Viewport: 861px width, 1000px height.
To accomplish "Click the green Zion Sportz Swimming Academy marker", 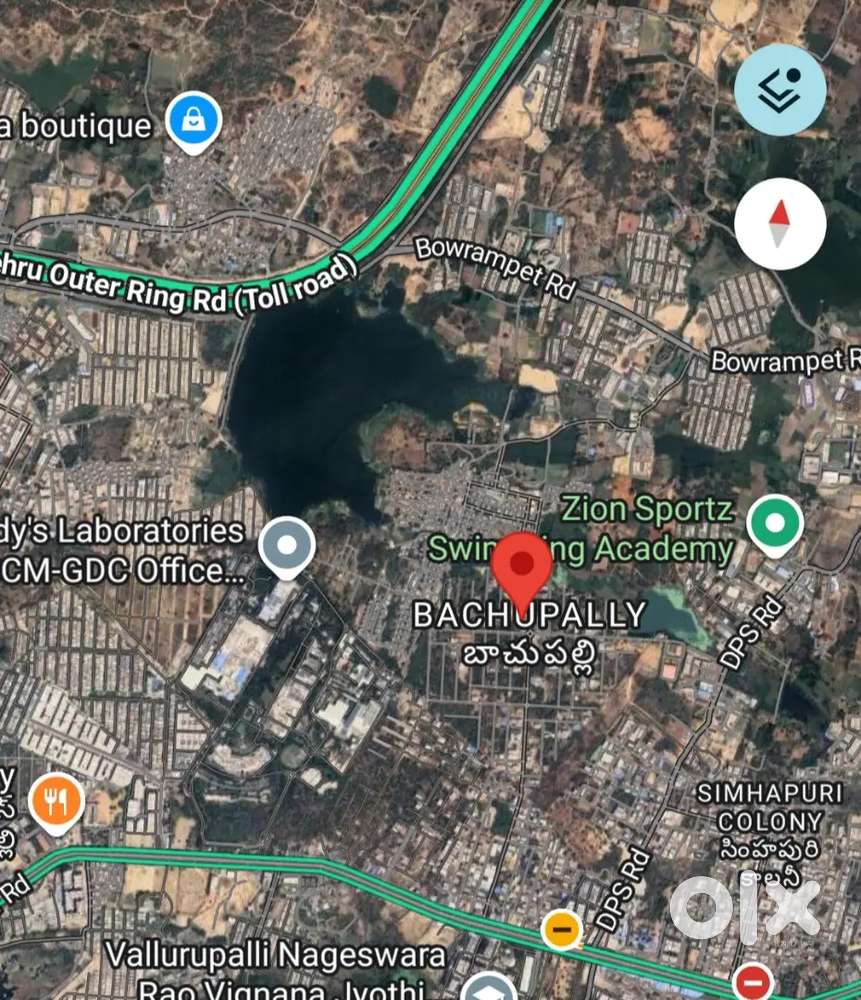I will click(x=775, y=522).
